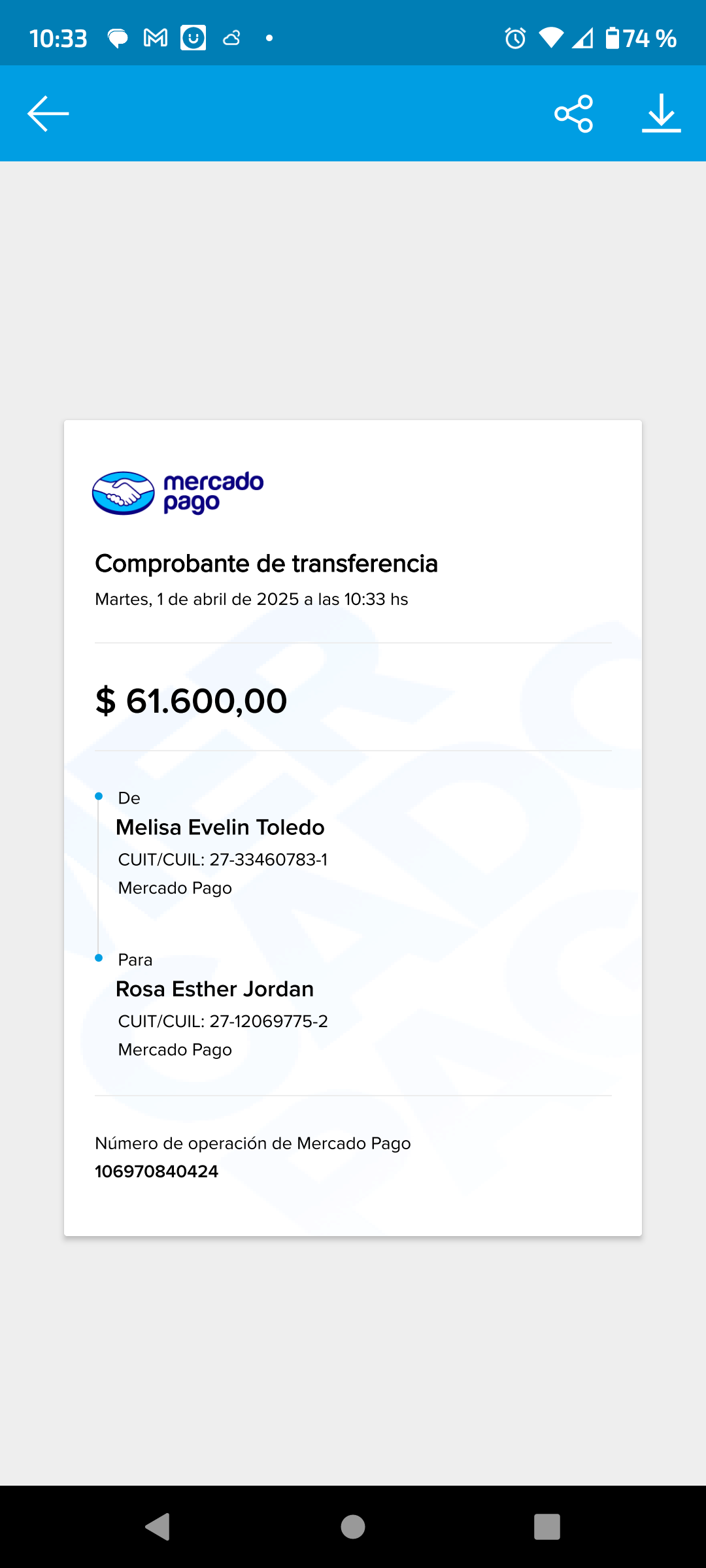The width and height of the screenshot is (706, 1568).
Task: Go to the home screen
Action: click(x=353, y=1527)
